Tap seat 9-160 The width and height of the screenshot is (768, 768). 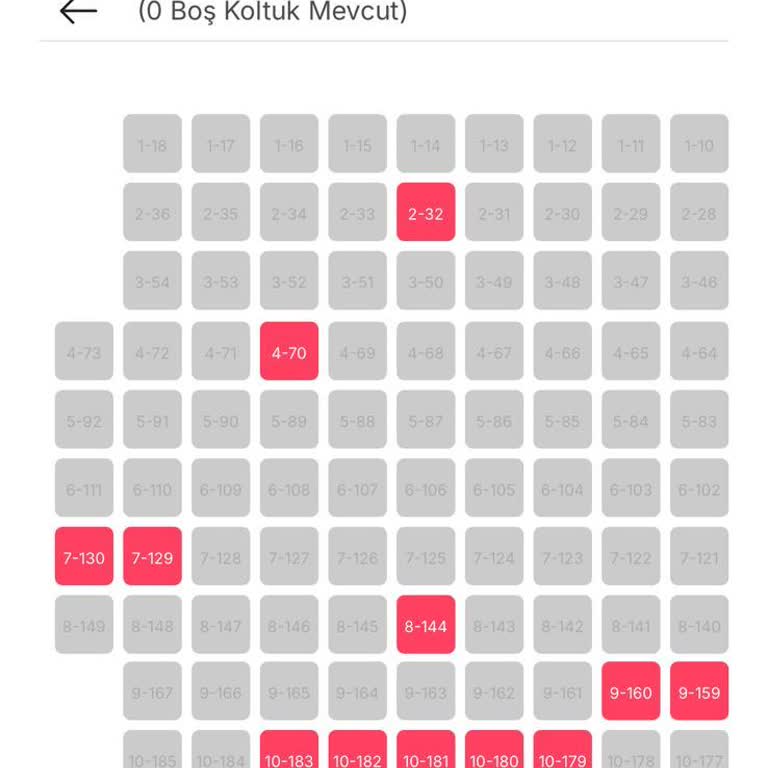coord(631,691)
